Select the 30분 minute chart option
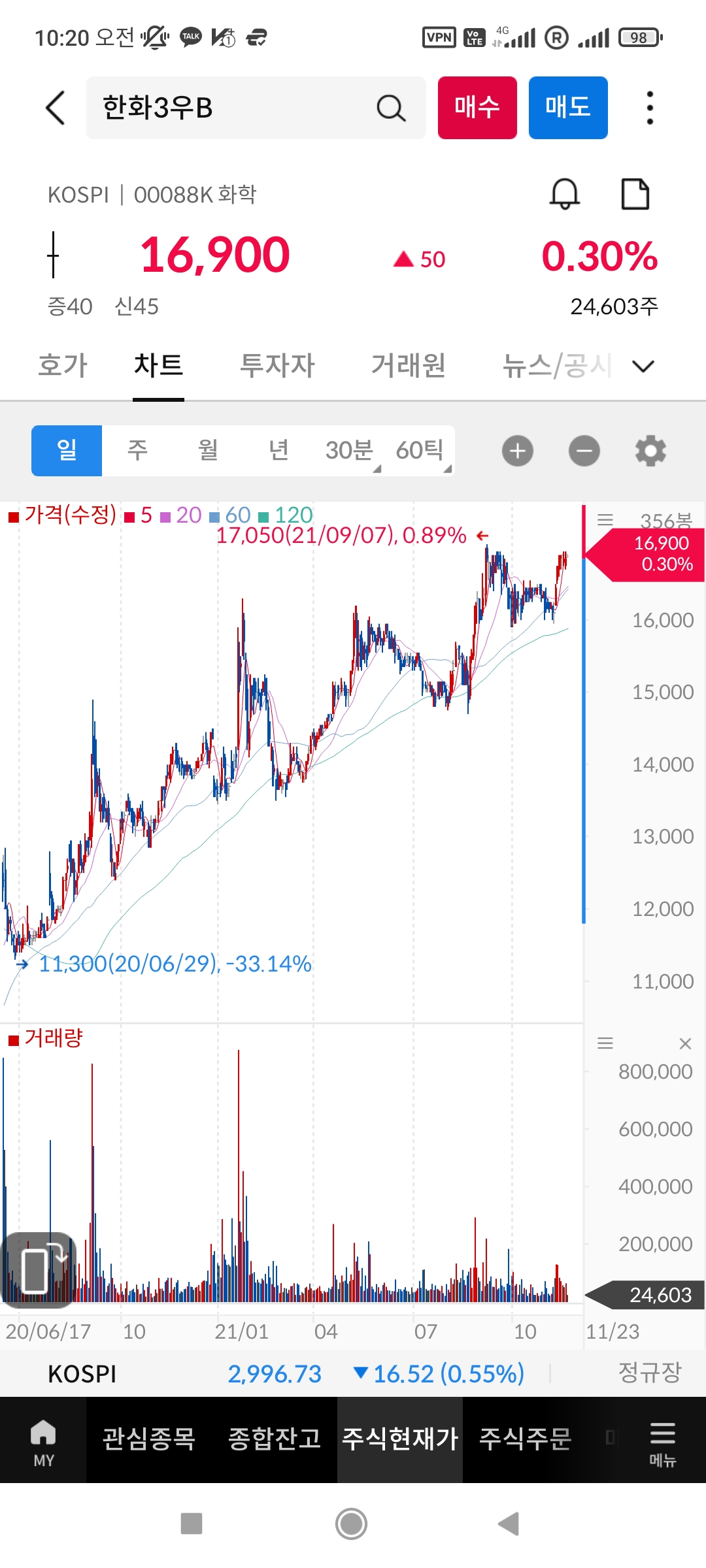This screenshot has width=706, height=1568. pos(350,450)
